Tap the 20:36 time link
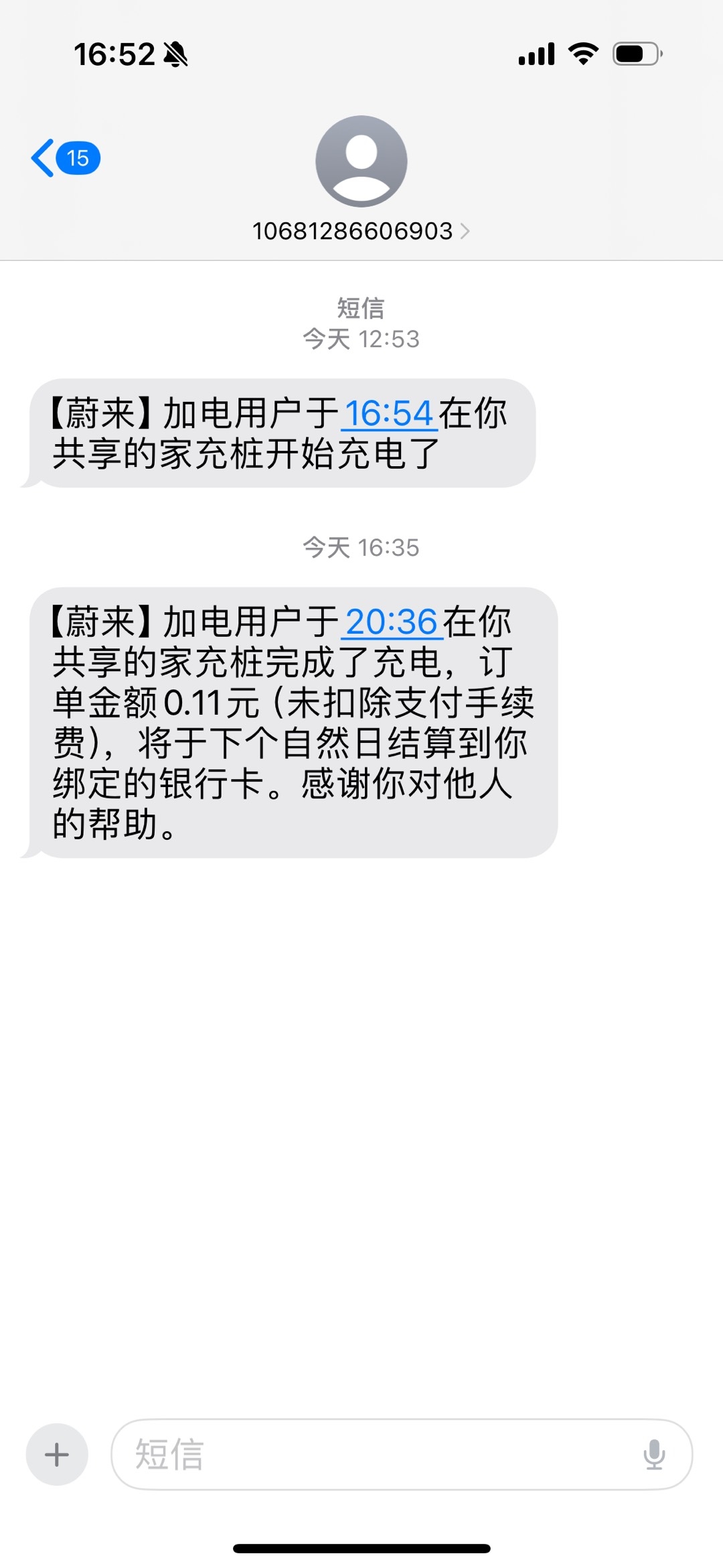This screenshot has height=1568, width=723. (x=391, y=622)
